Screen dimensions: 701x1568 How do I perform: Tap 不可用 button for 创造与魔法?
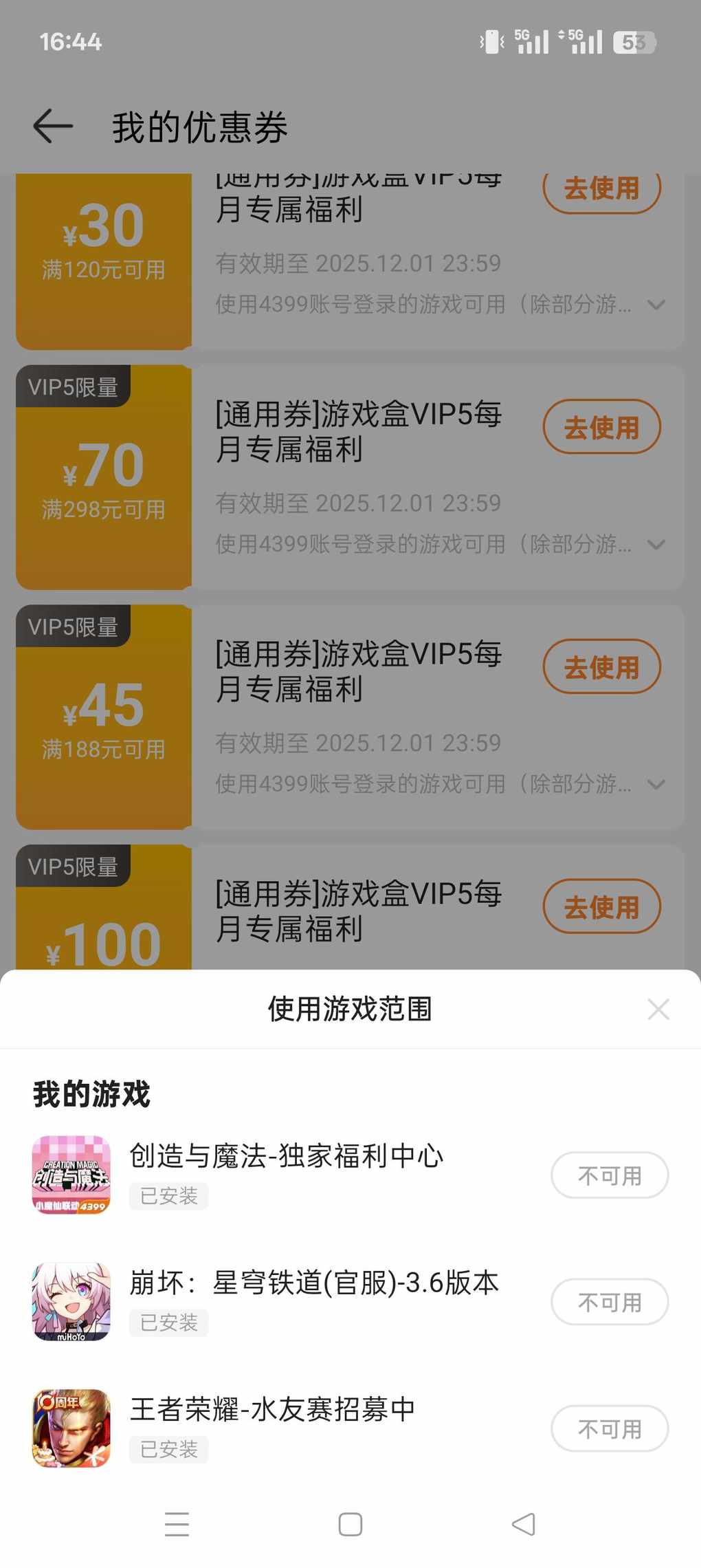pyautogui.click(x=609, y=1175)
